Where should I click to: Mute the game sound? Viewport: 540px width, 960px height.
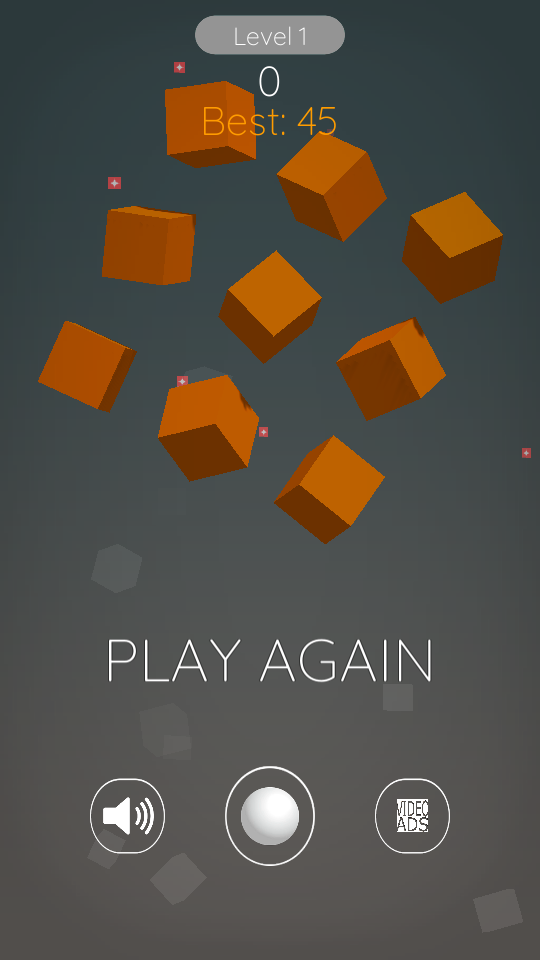127,816
